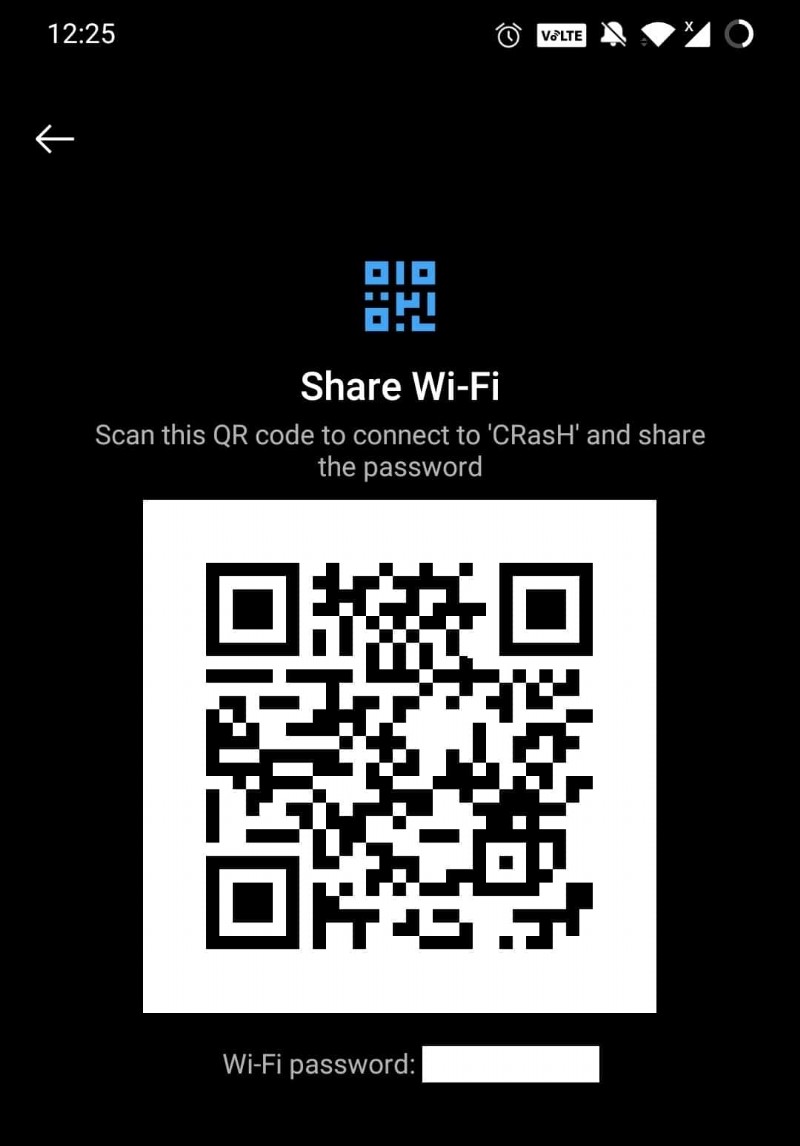This screenshot has height=1146, width=800.
Task: Select the Wi-Fi password input box
Action: tap(510, 1063)
